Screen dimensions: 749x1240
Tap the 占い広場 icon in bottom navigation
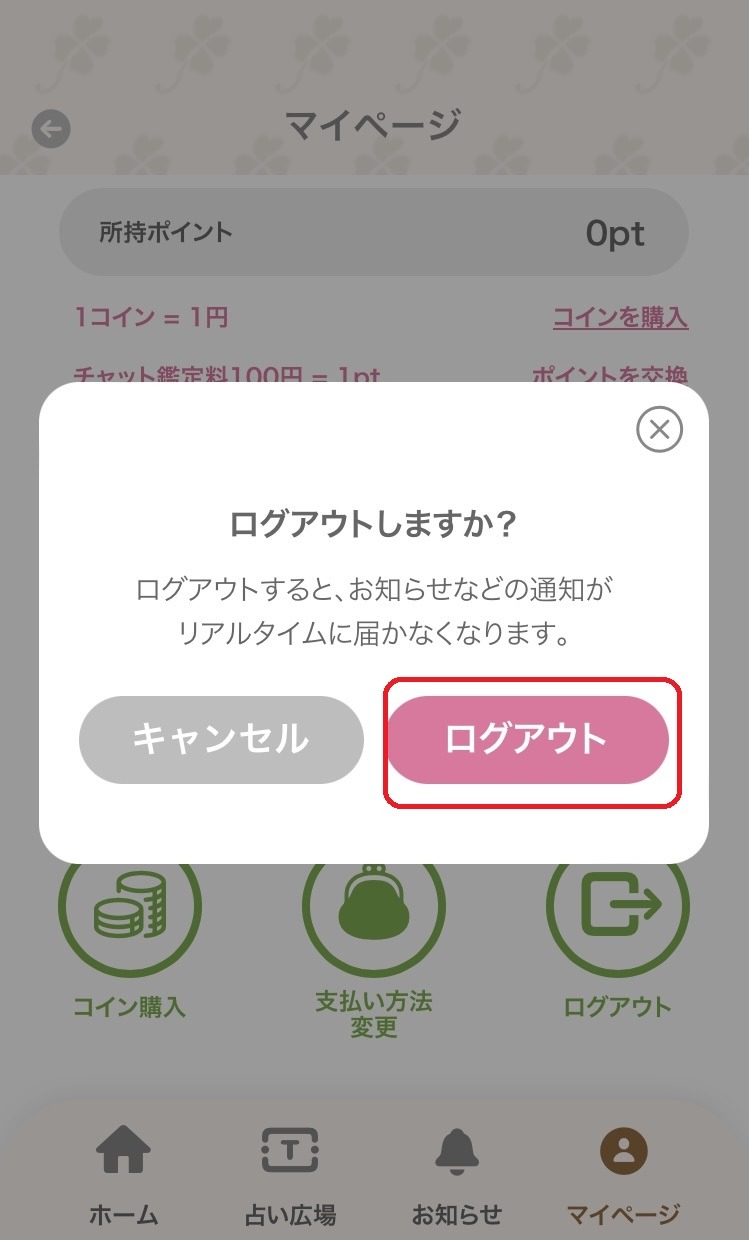click(289, 1150)
